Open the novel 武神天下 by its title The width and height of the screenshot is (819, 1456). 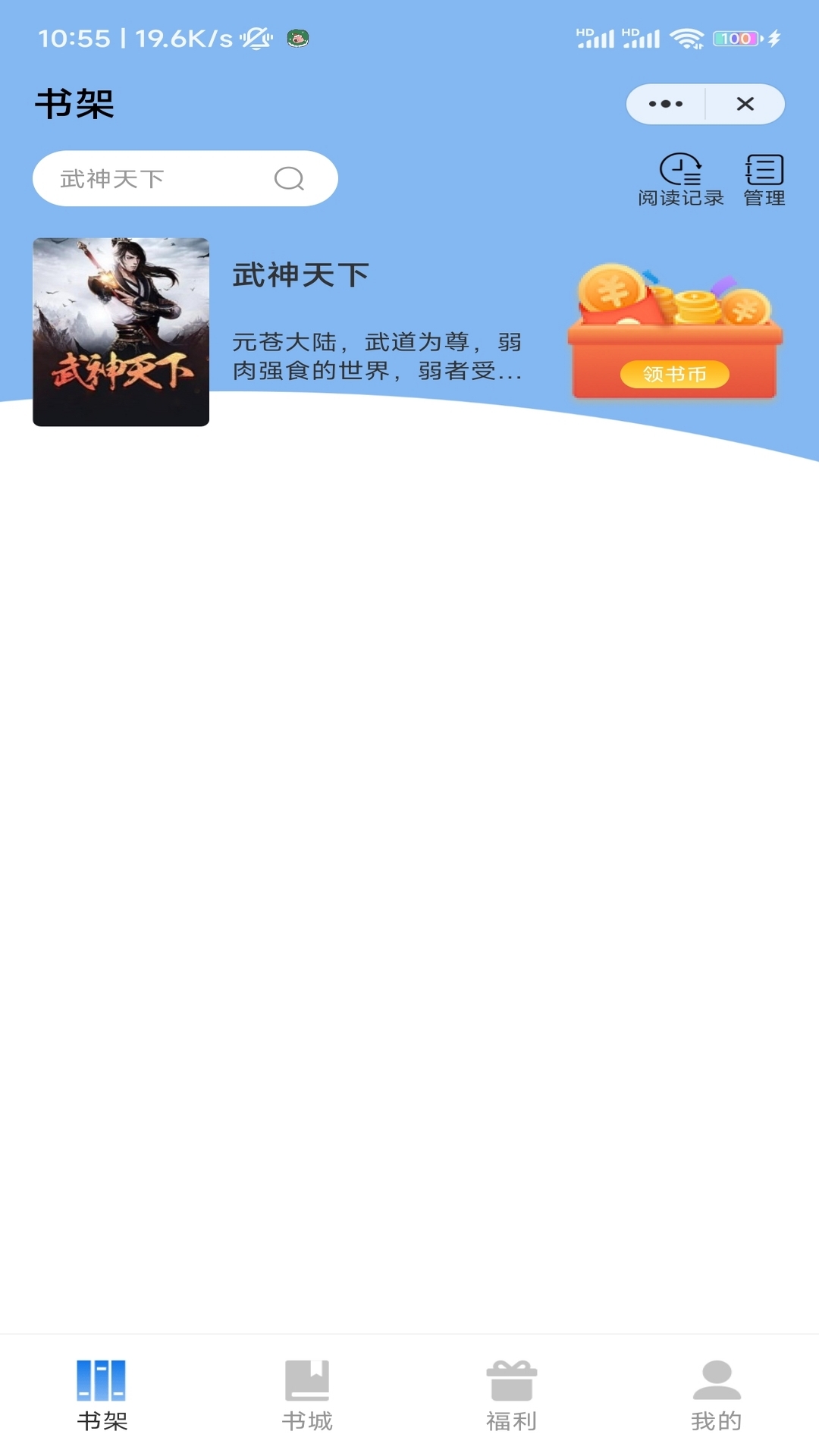pos(299,276)
